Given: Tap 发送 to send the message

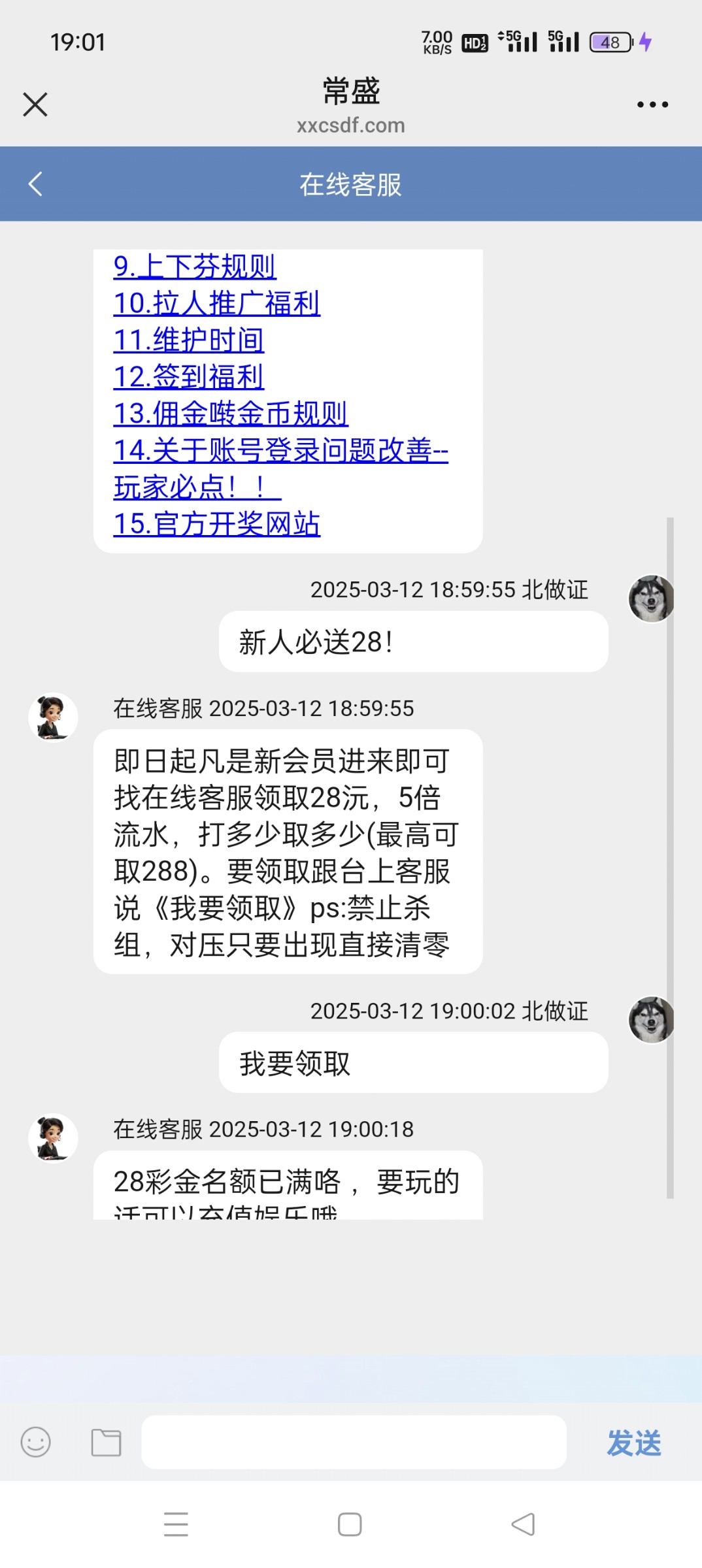Looking at the screenshot, I should (633, 1443).
